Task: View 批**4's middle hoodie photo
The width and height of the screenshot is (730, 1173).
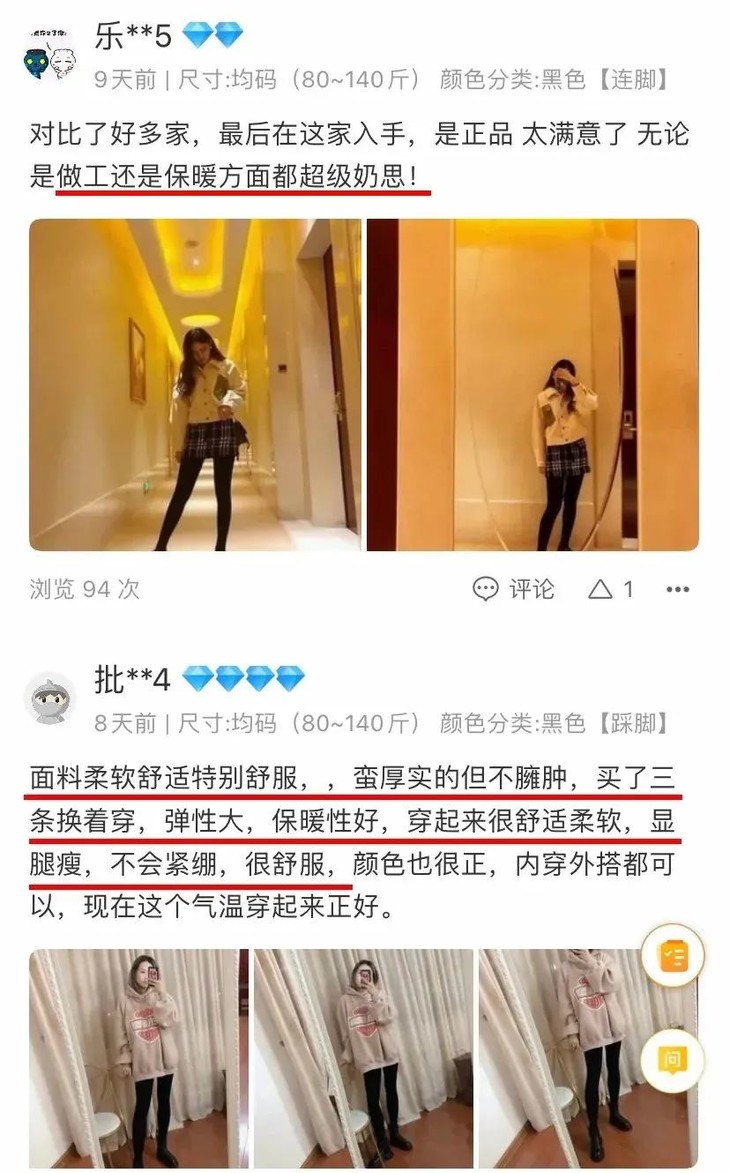Action: pos(365,1055)
